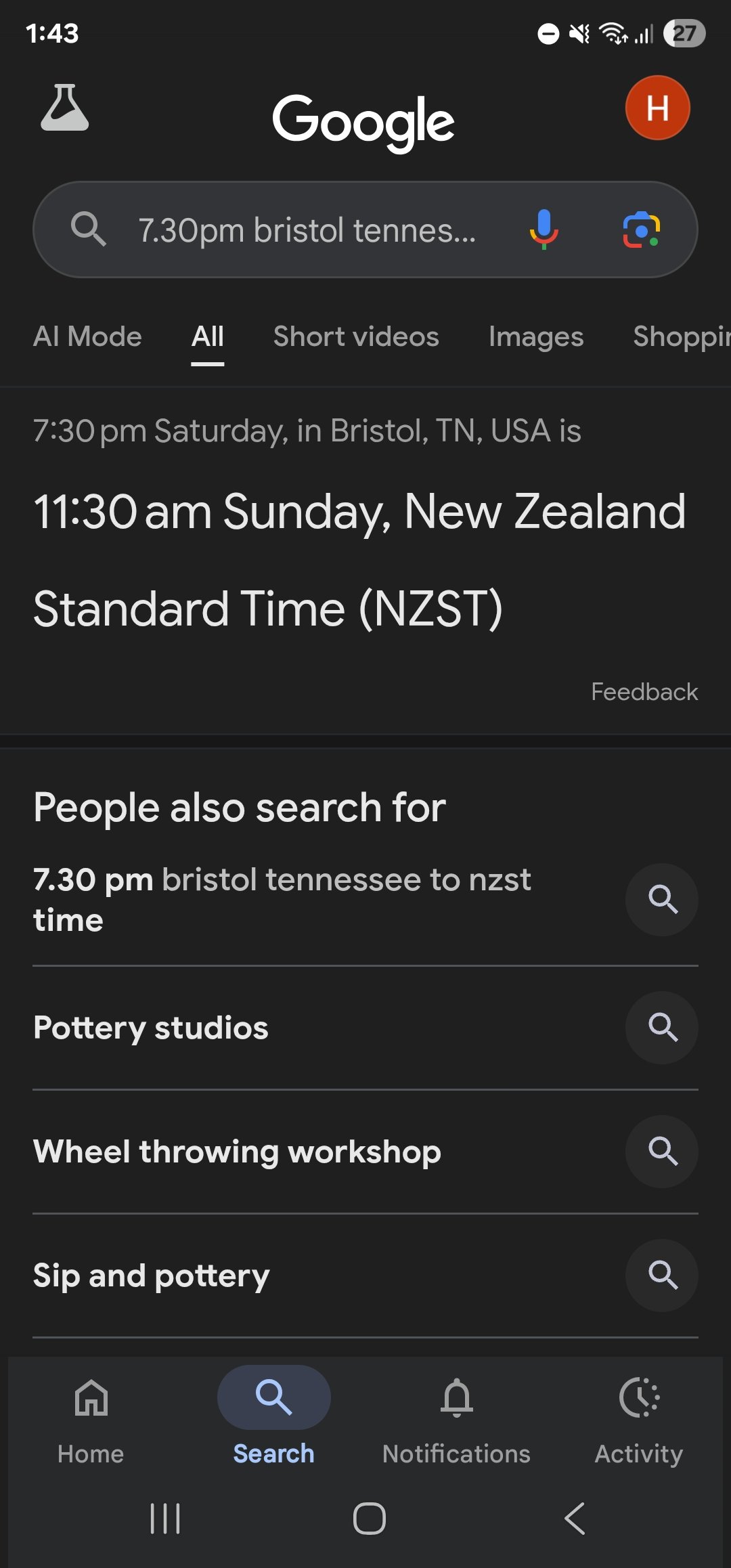Go to Home in bottom navigation
The image size is (731, 1568).
coord(91,1415)
